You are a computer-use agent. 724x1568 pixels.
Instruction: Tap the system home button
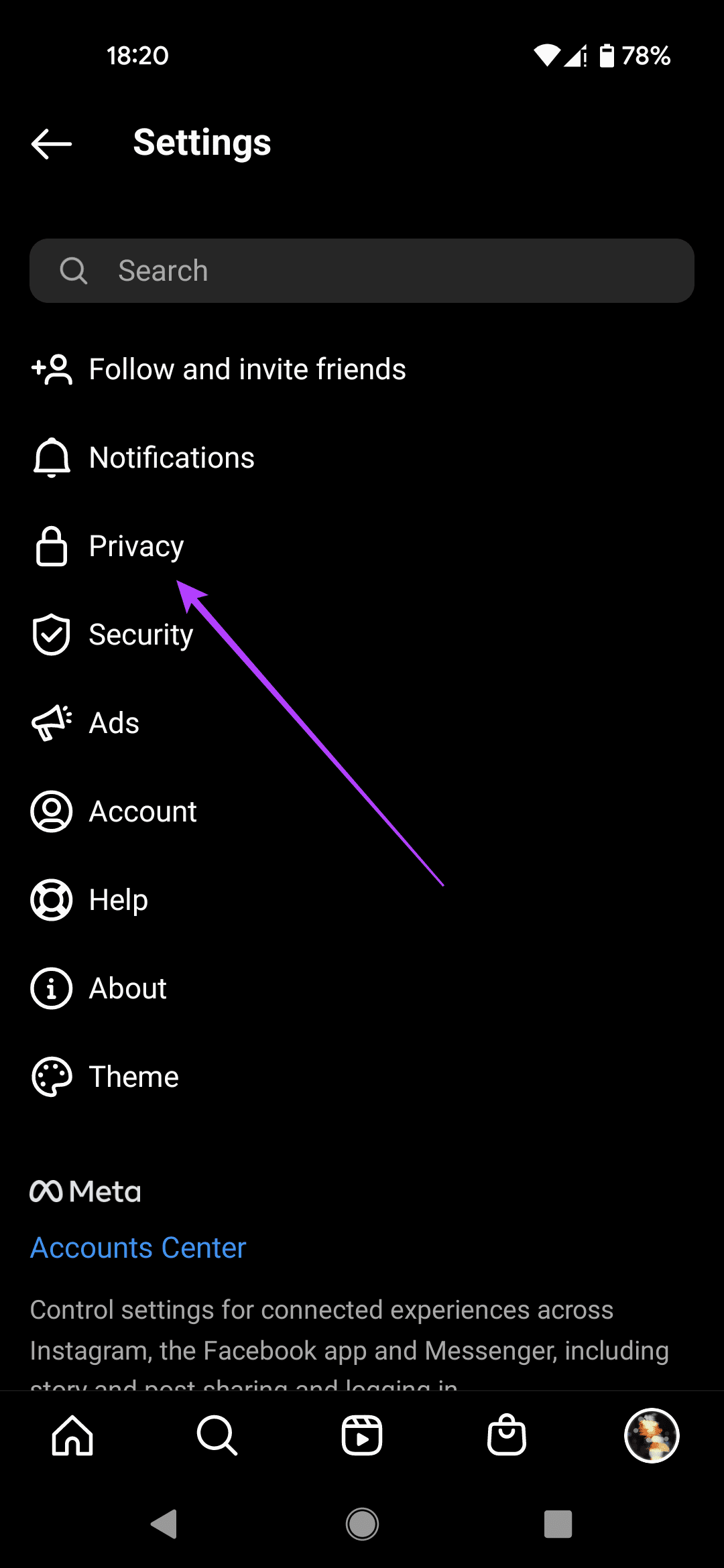click(362, 1524)
